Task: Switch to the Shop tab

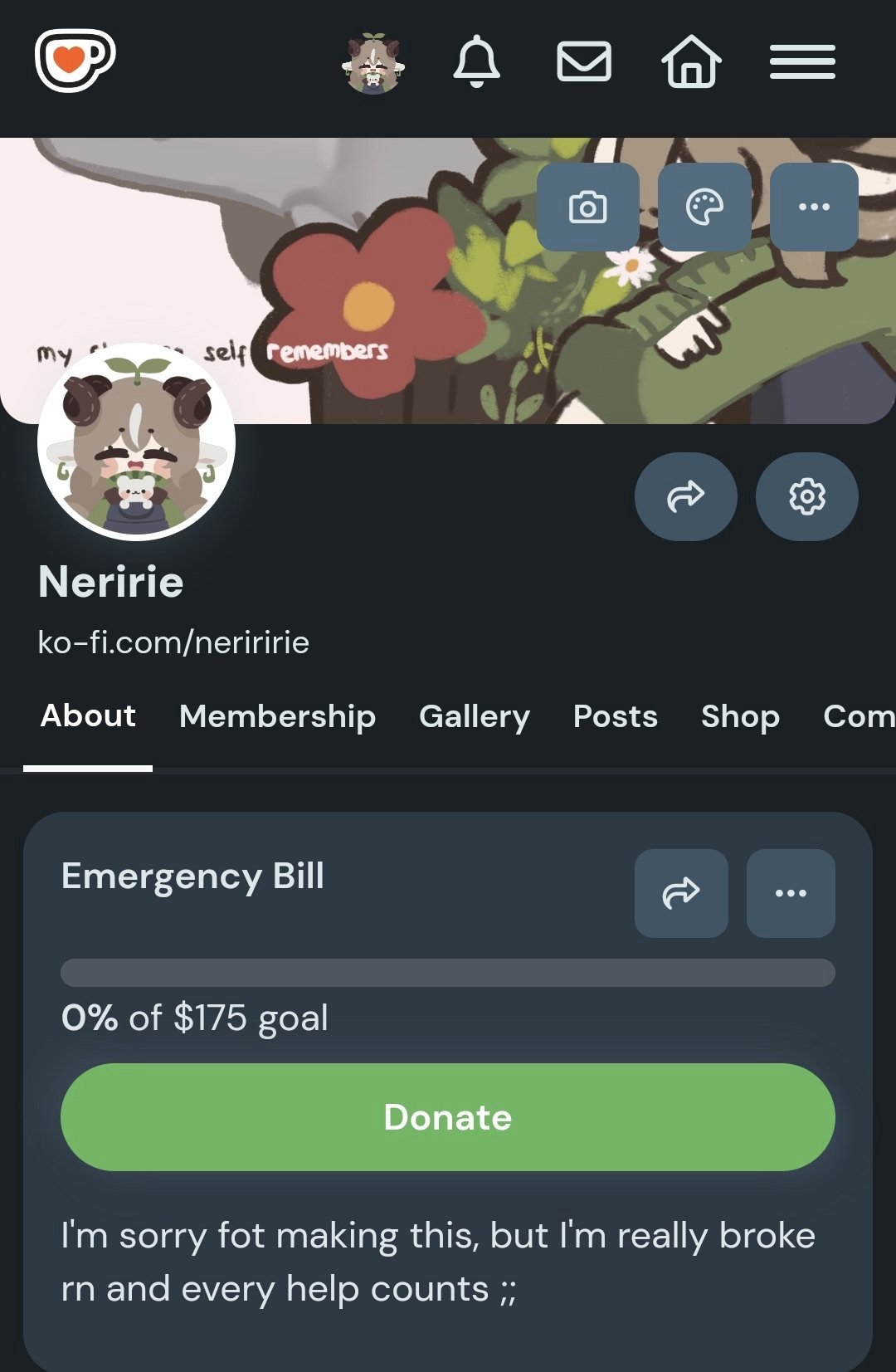Action: pyautogui.click(x=740, y=716)
